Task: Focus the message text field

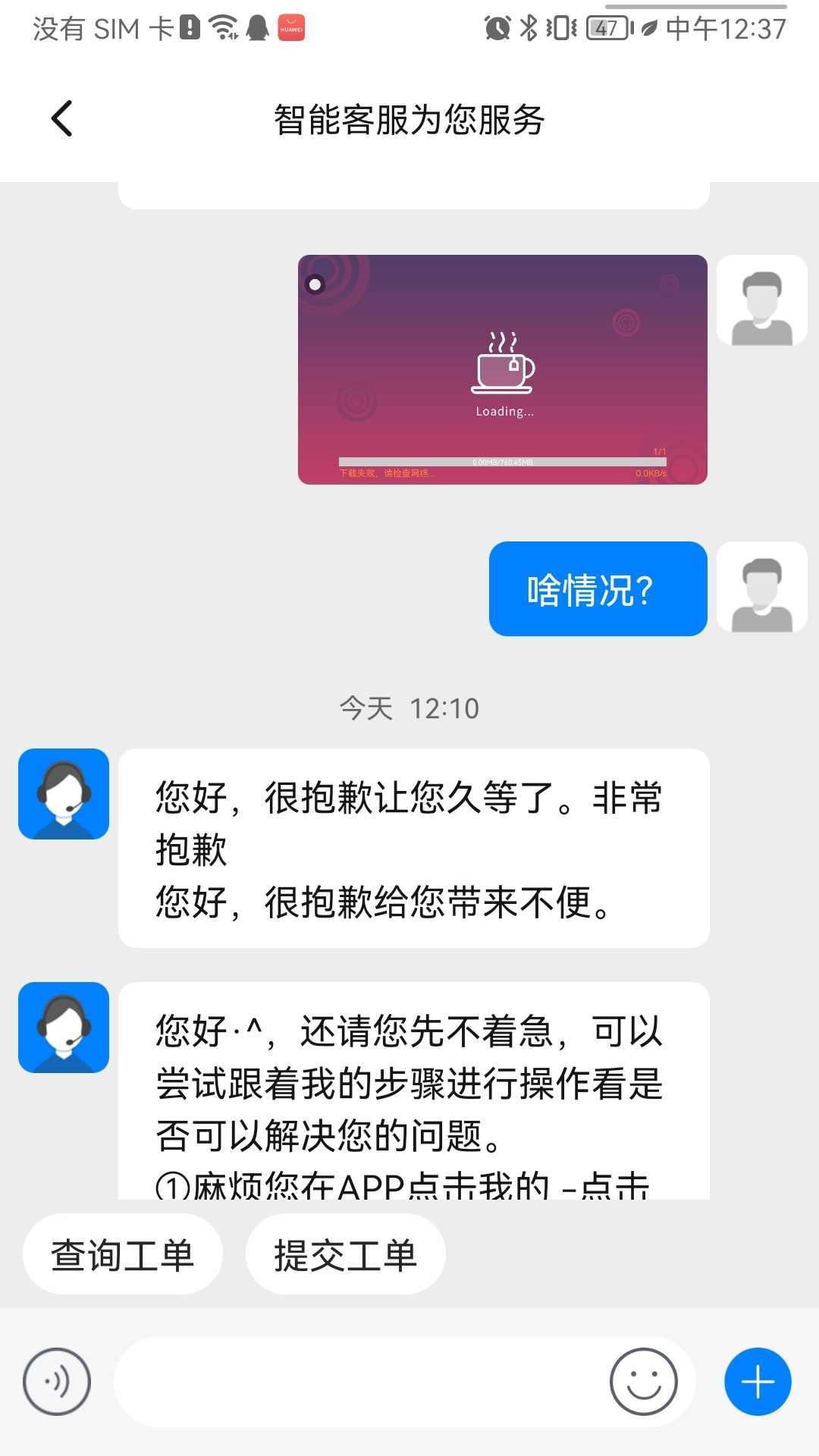Action: [x=356, y=1381]
